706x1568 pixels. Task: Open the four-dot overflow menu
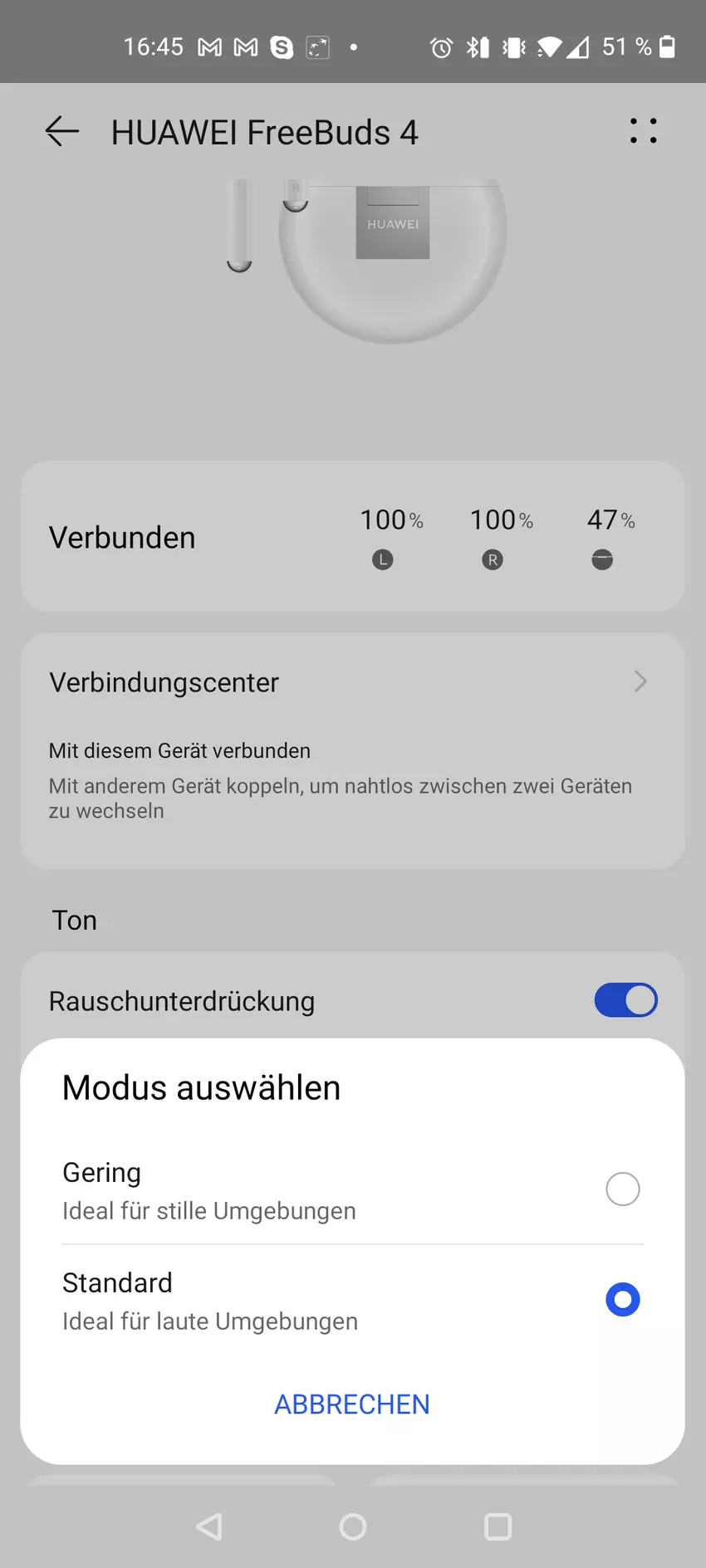pos(643,131)
